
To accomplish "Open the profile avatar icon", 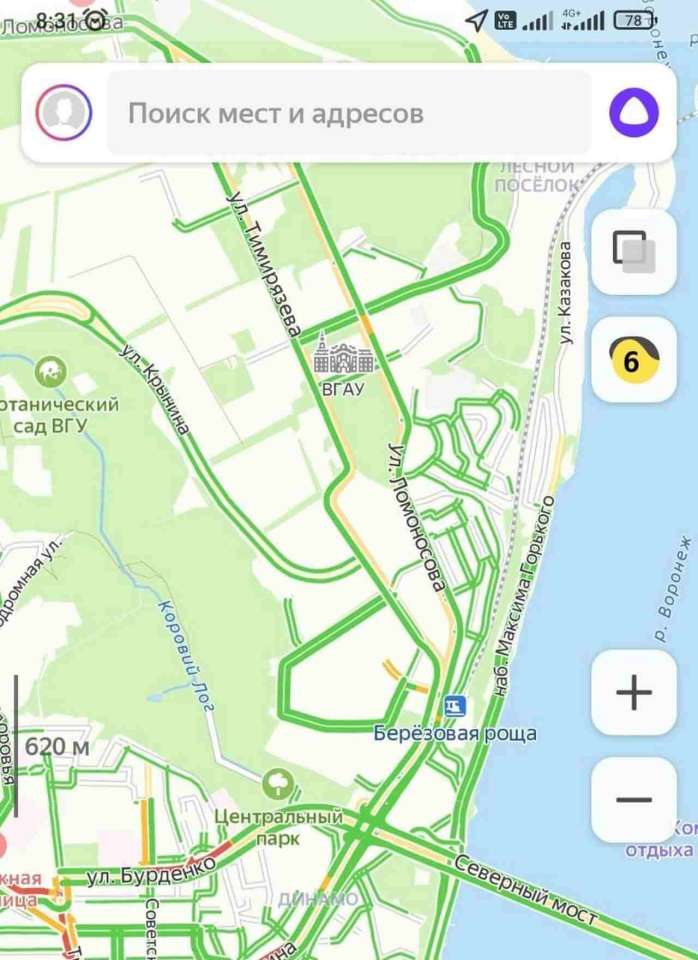I will coord(64,112).
